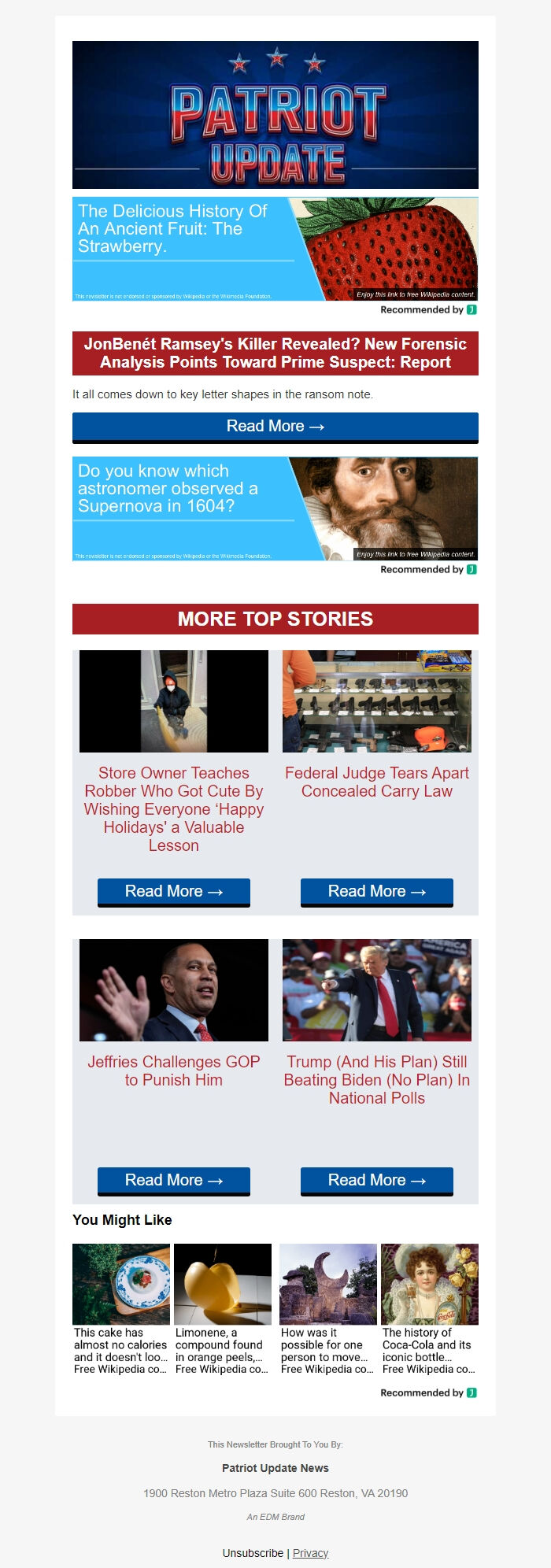Open the almost no calories cake card

[121, 1308]
